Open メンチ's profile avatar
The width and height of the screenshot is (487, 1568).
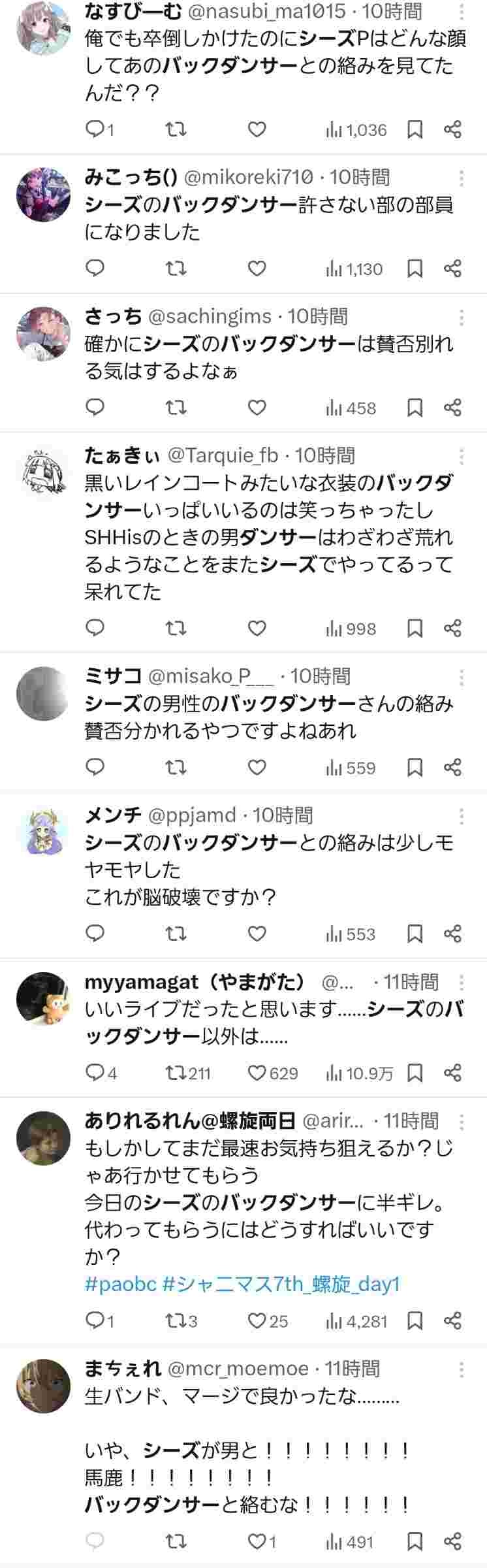(42, 832)
